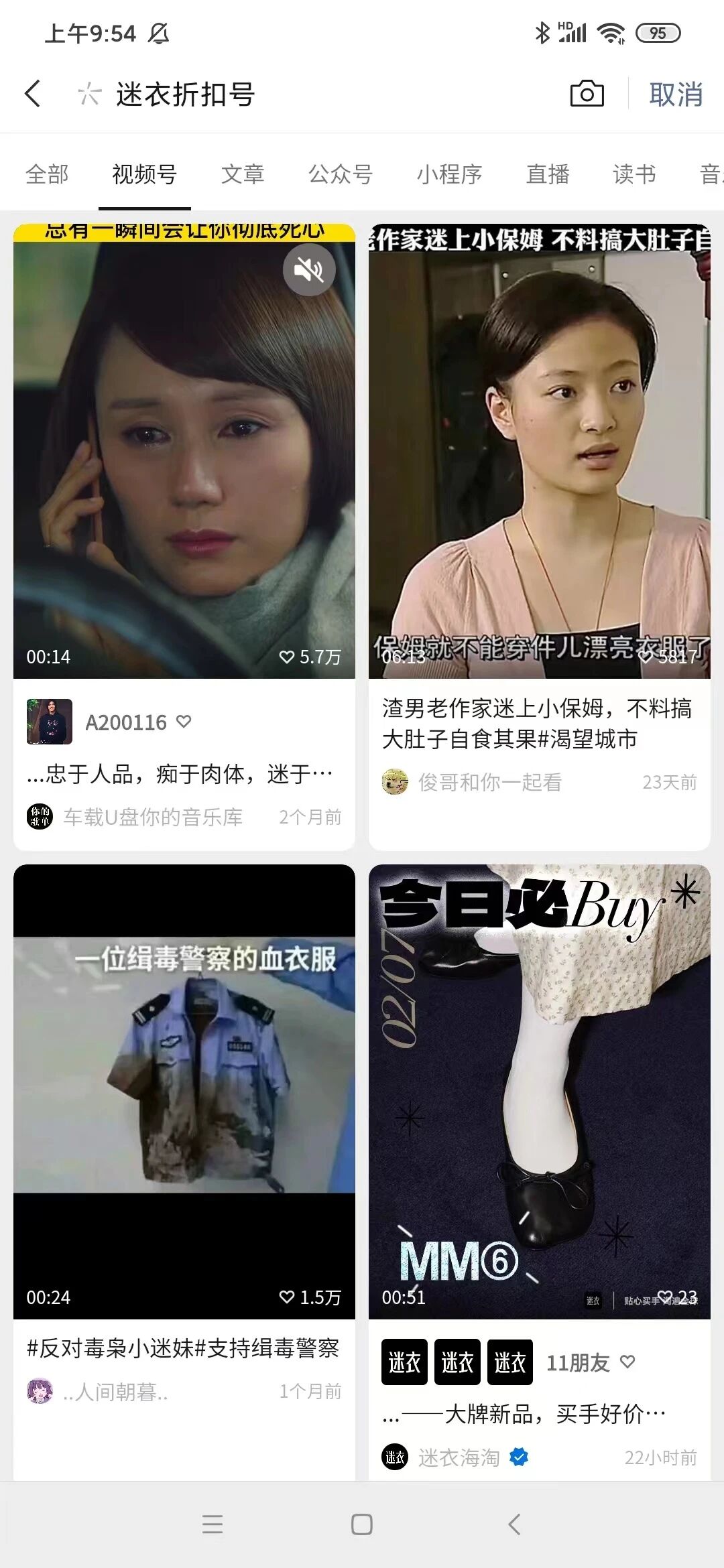
Task: Select the 公众号 tab
Action: 341,175
